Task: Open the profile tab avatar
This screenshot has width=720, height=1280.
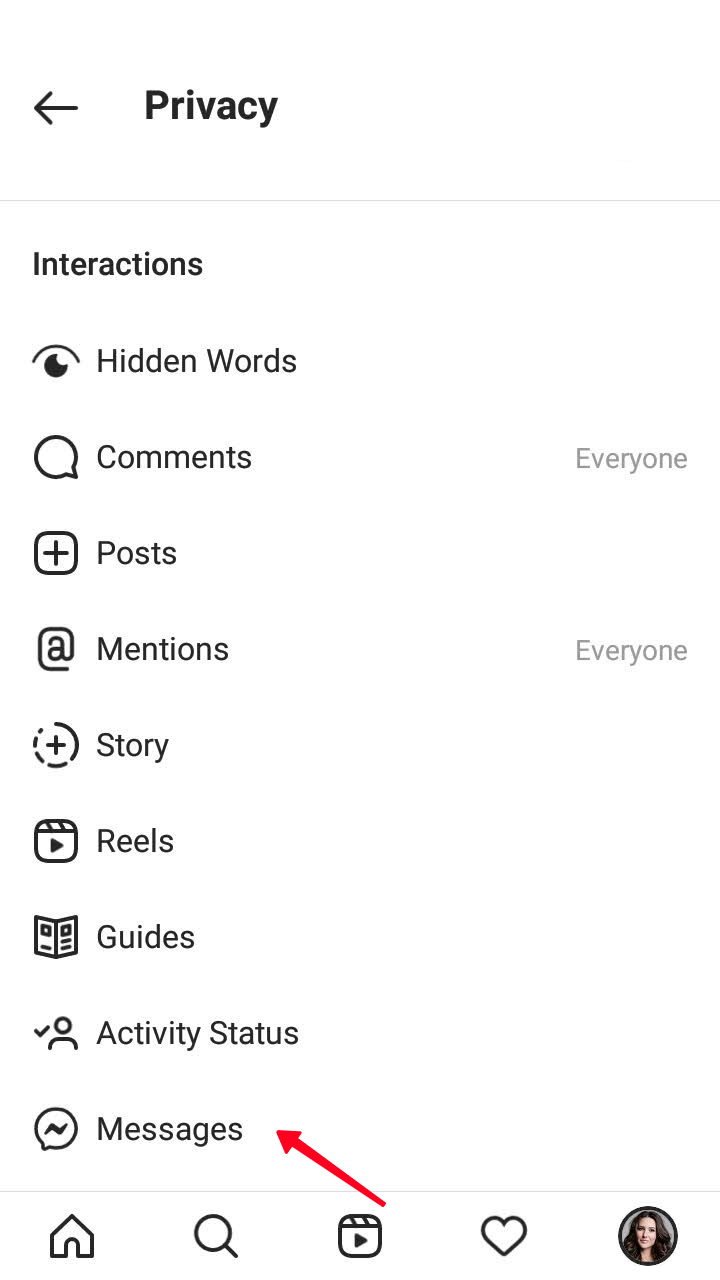Action: click(x=648, y=1236)
